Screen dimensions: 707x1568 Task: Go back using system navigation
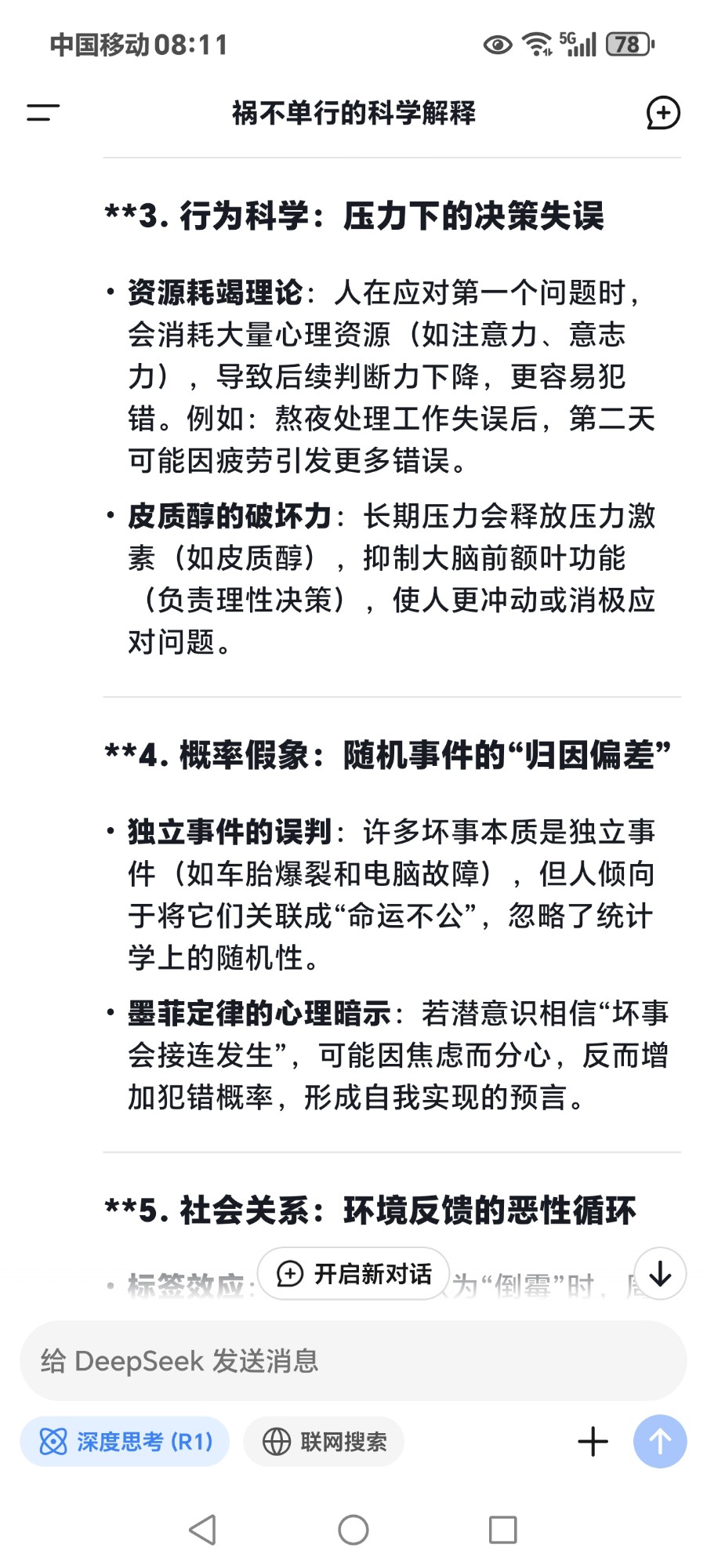click(x=203, y=1530)
